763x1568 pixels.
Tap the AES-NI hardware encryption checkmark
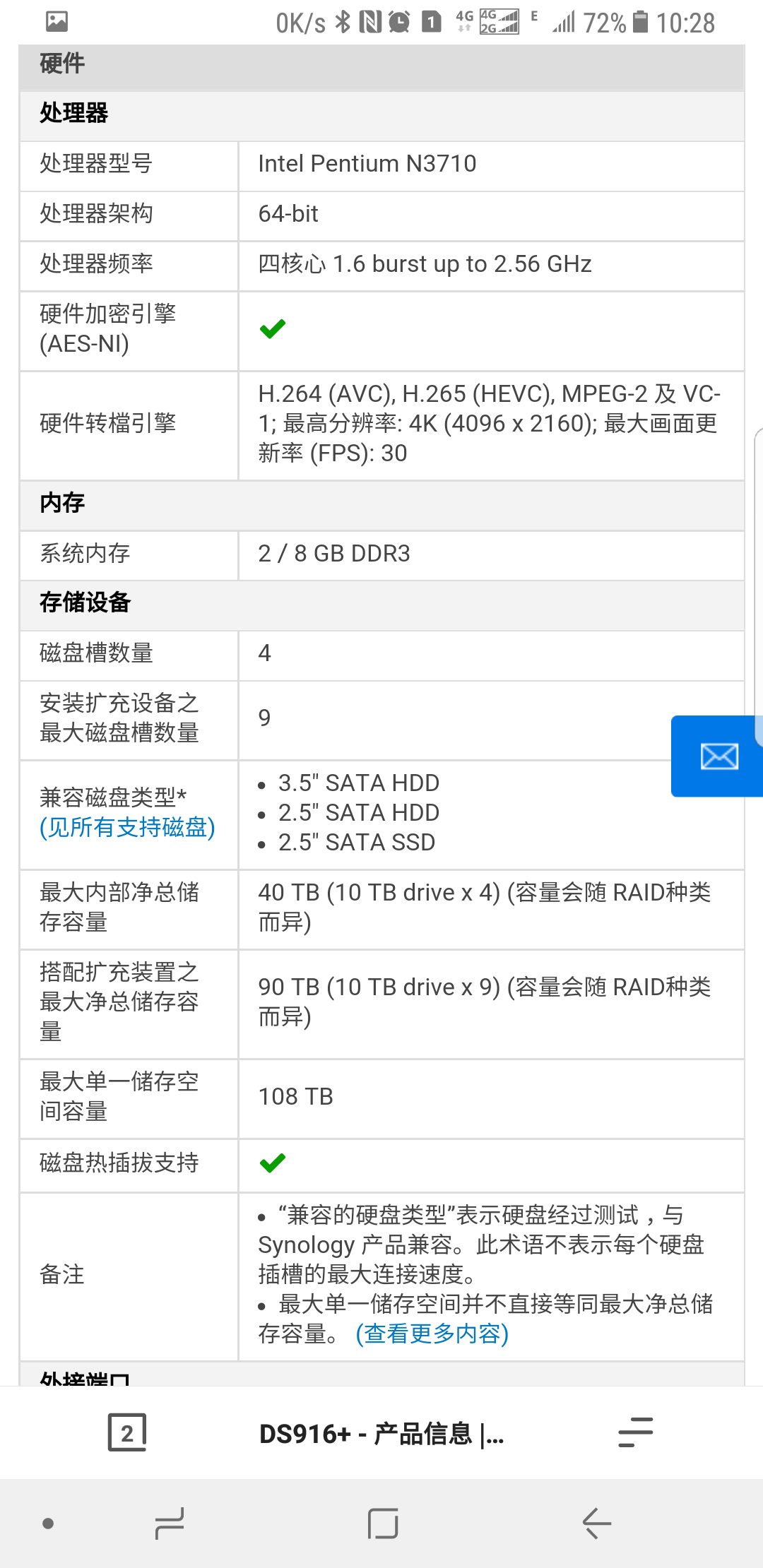[273, 327]
